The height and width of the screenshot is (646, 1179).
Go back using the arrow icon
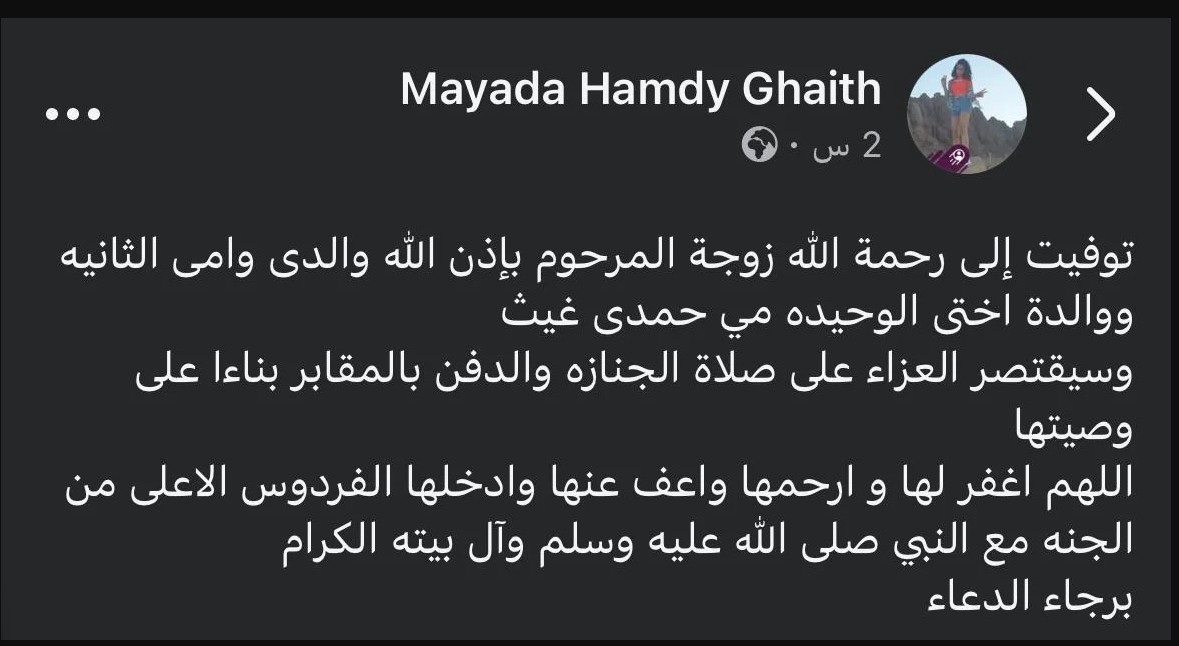pyautogui.click(x=1100, y=115)
